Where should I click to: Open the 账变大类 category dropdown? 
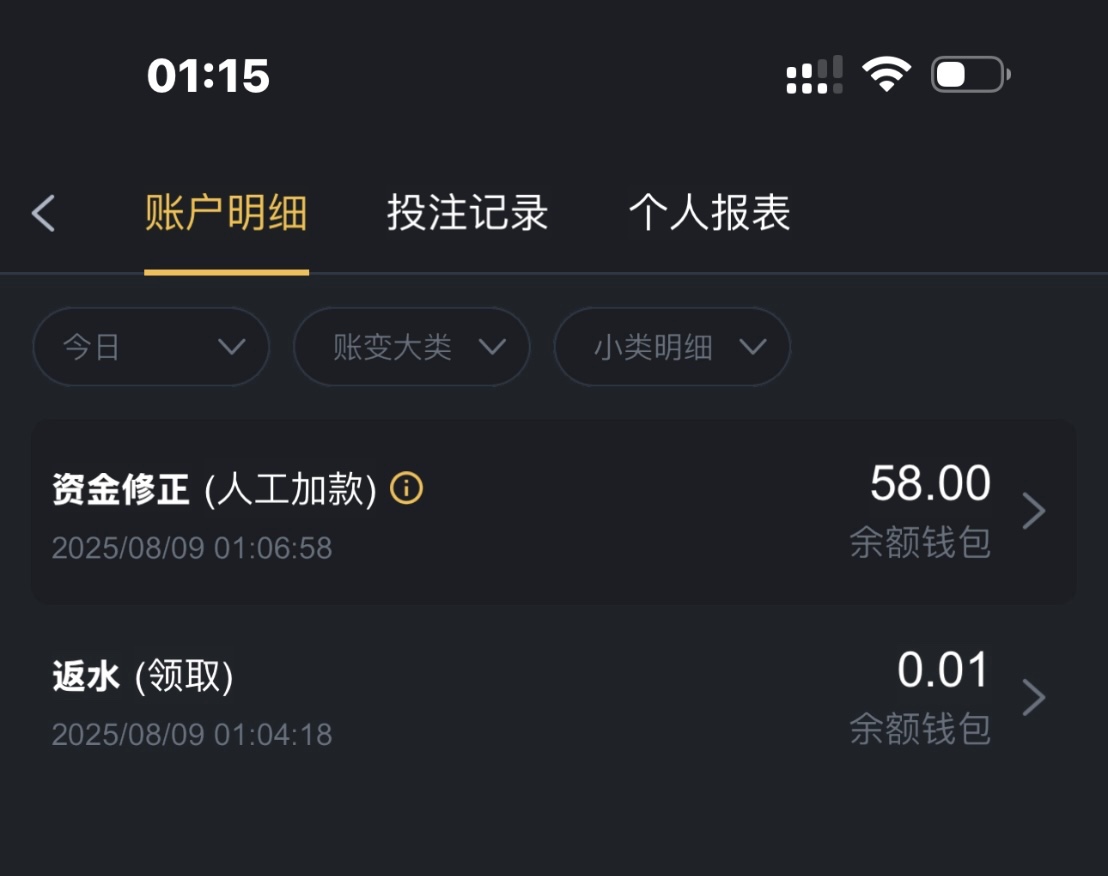pos(411,347)
